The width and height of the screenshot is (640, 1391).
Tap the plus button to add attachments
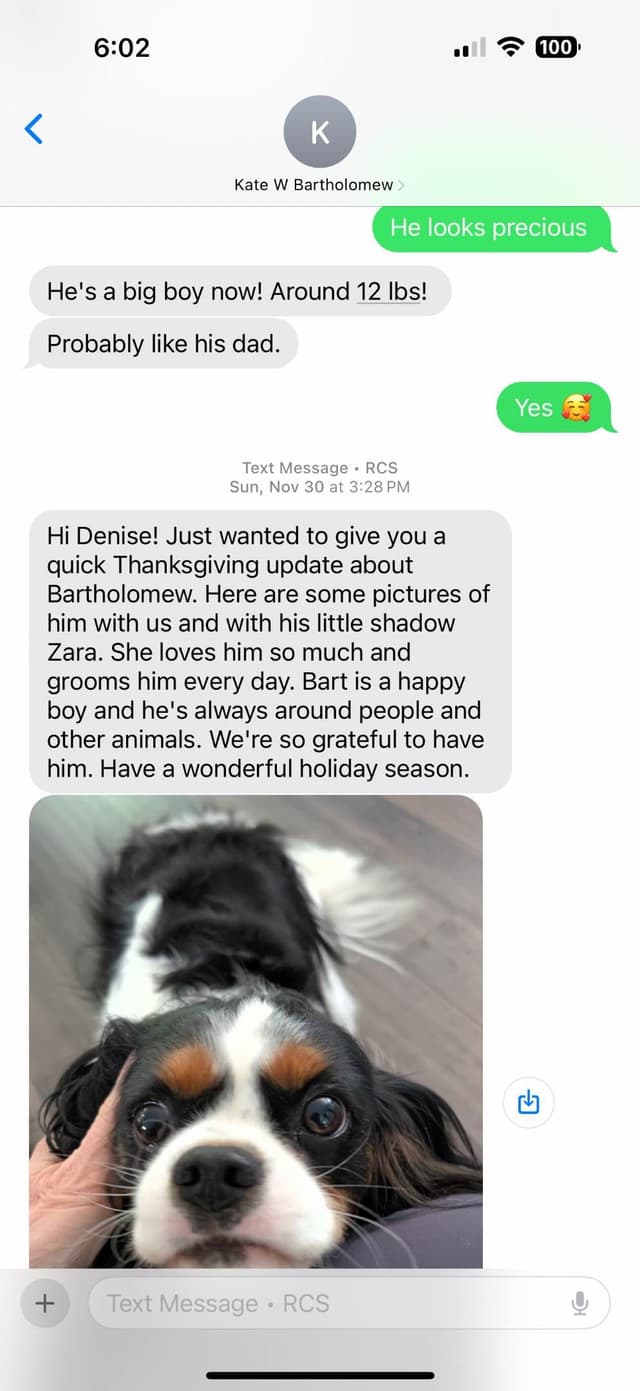(45, 1303)
